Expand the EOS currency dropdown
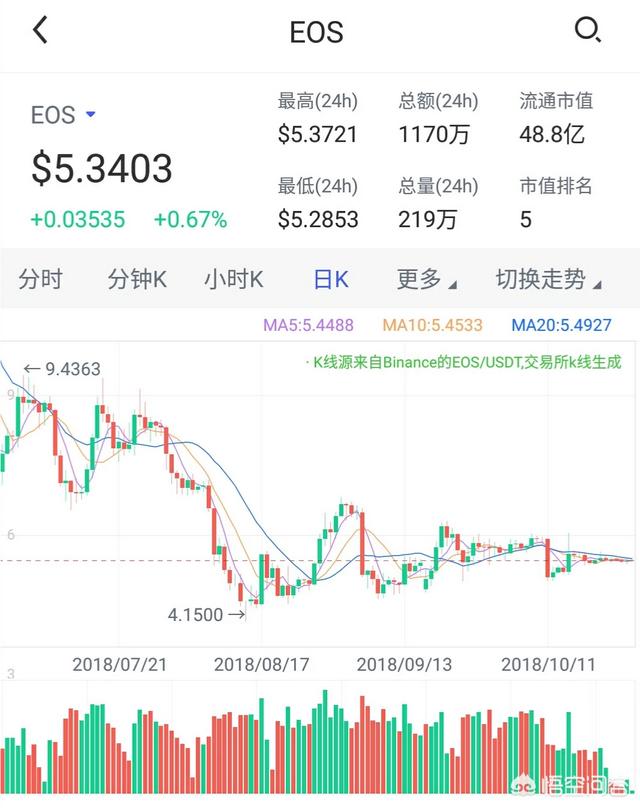Image resolution: width=640 pixels, height=808 pixels. pyautogui.click(x=90, y=115)
